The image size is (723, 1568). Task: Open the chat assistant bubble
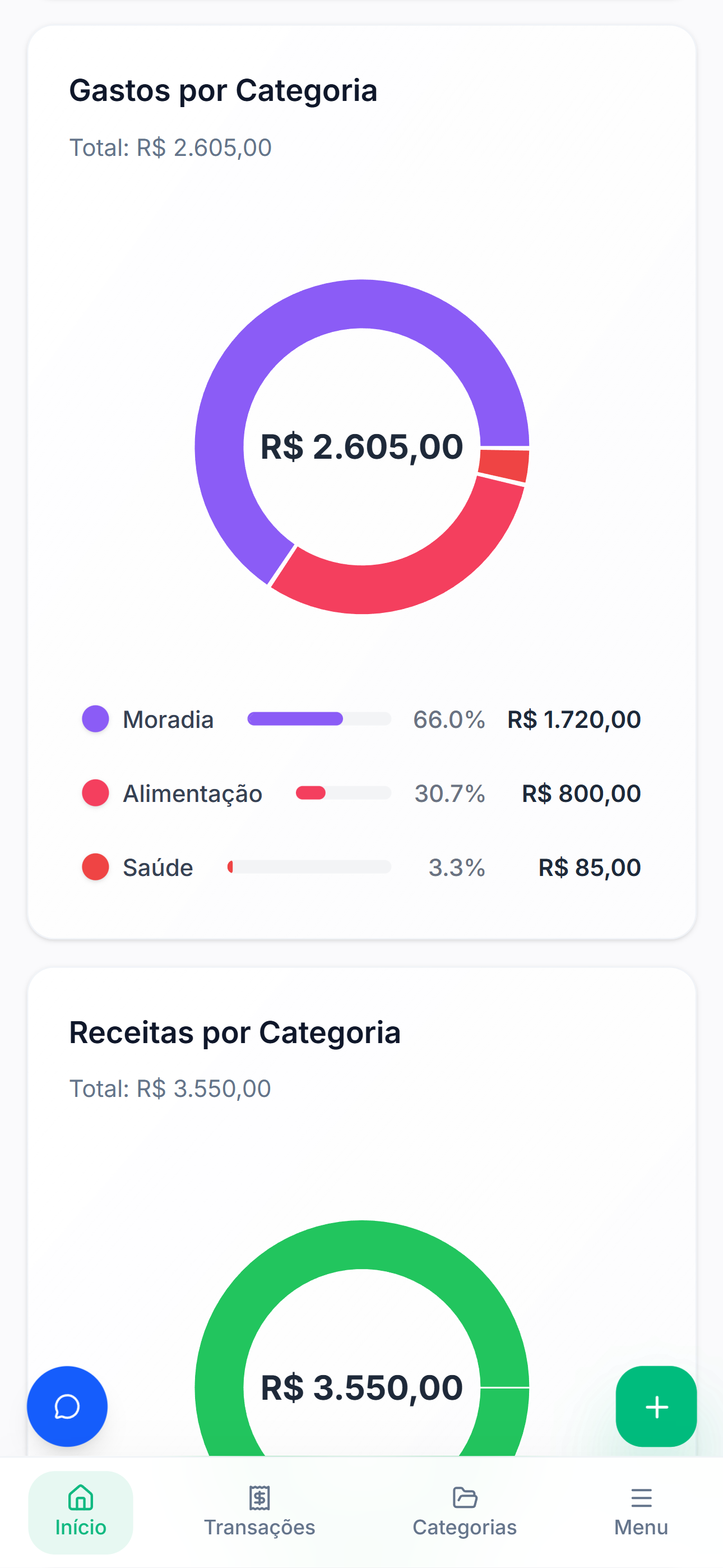[67, 1406]
